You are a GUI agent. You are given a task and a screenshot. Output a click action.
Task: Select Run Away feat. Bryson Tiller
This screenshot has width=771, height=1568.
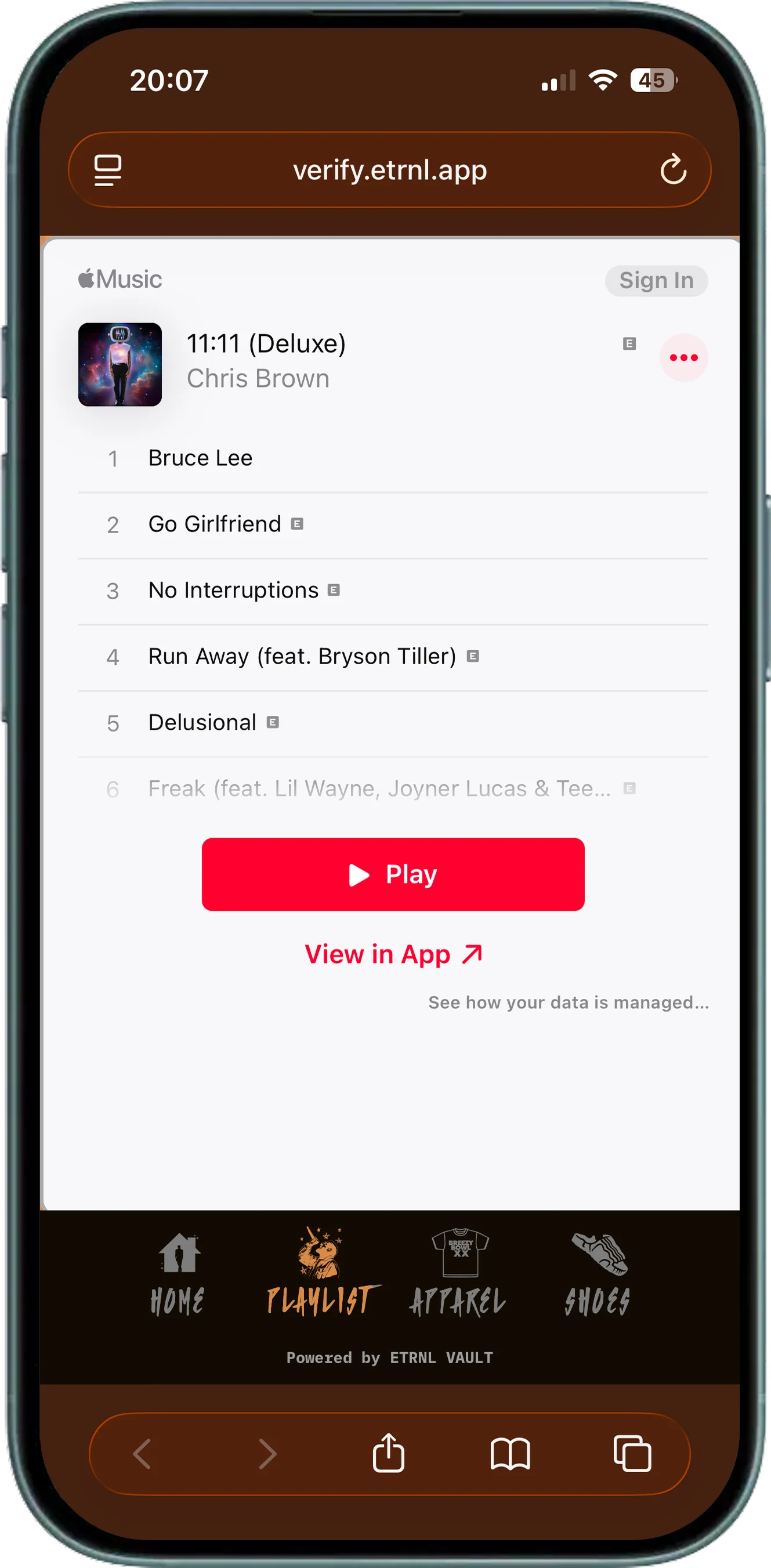[x=302, y=656]
